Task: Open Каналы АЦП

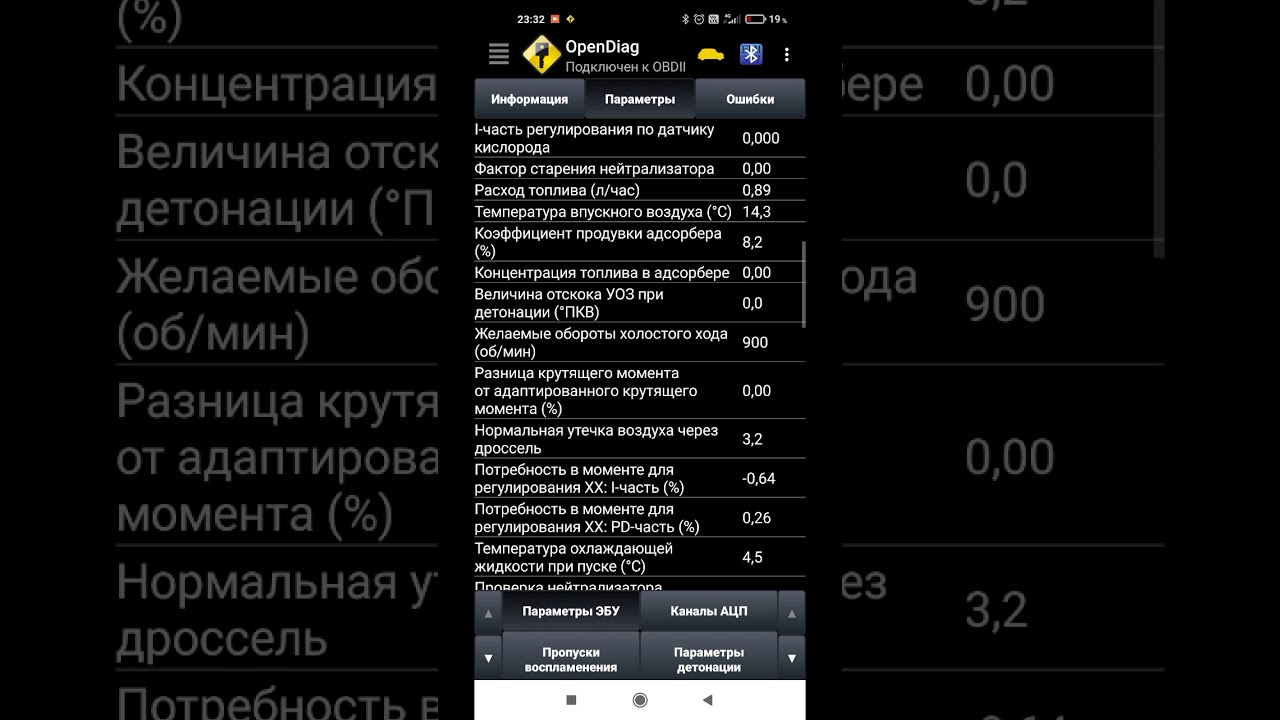Action: coord(708,611)
